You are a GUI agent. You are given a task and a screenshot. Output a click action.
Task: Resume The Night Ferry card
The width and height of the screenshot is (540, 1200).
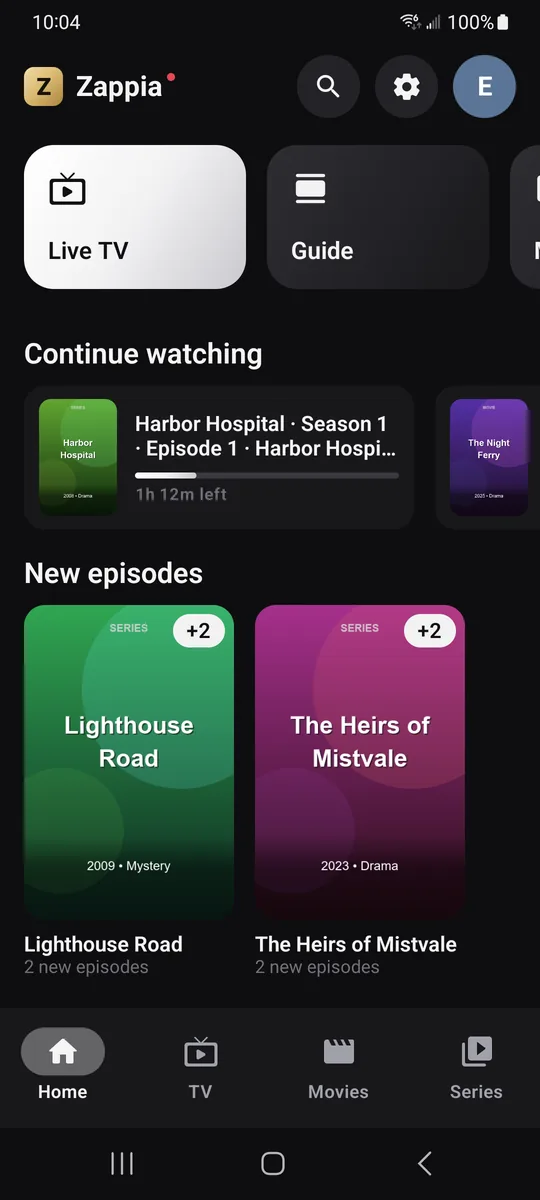488,457
